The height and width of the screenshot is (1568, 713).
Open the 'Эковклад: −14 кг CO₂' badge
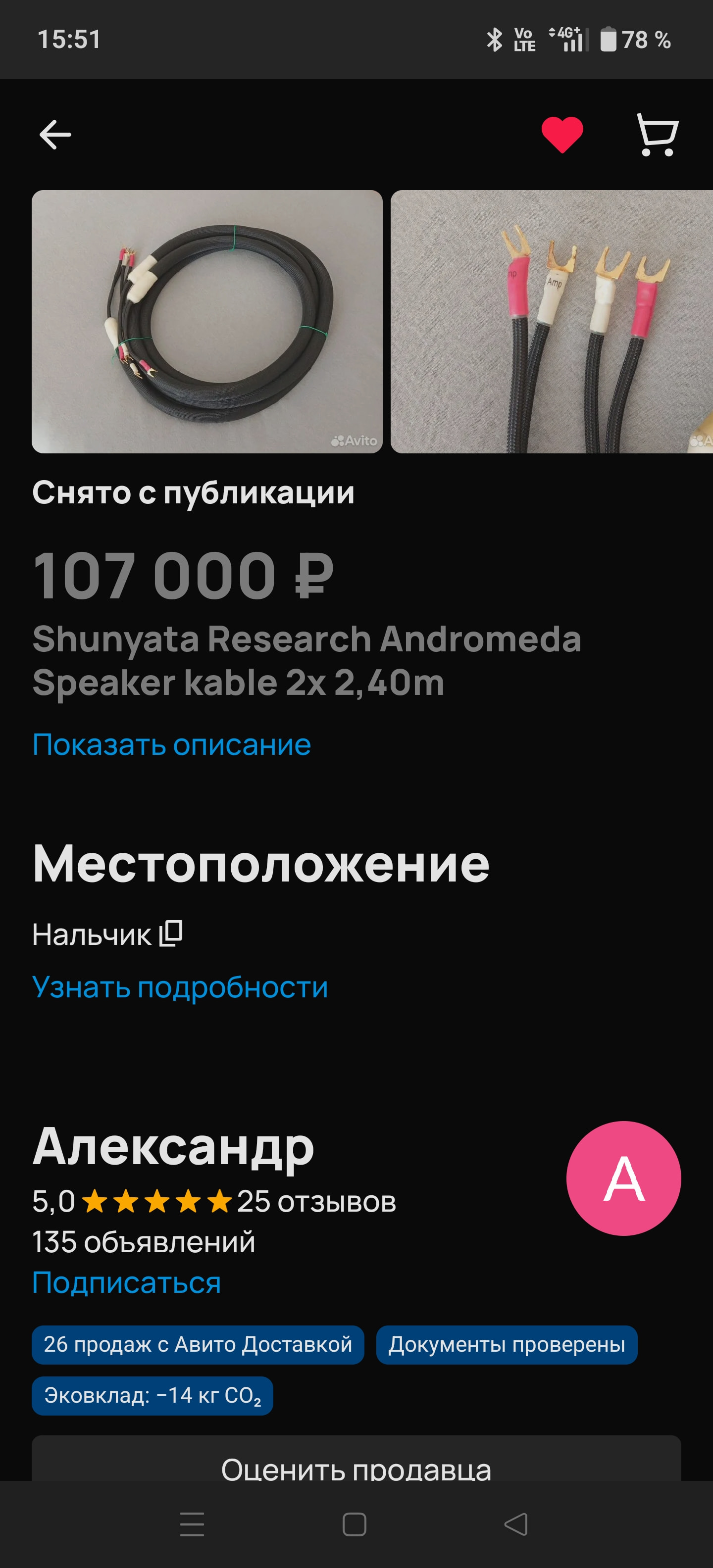pos(152,1395)
